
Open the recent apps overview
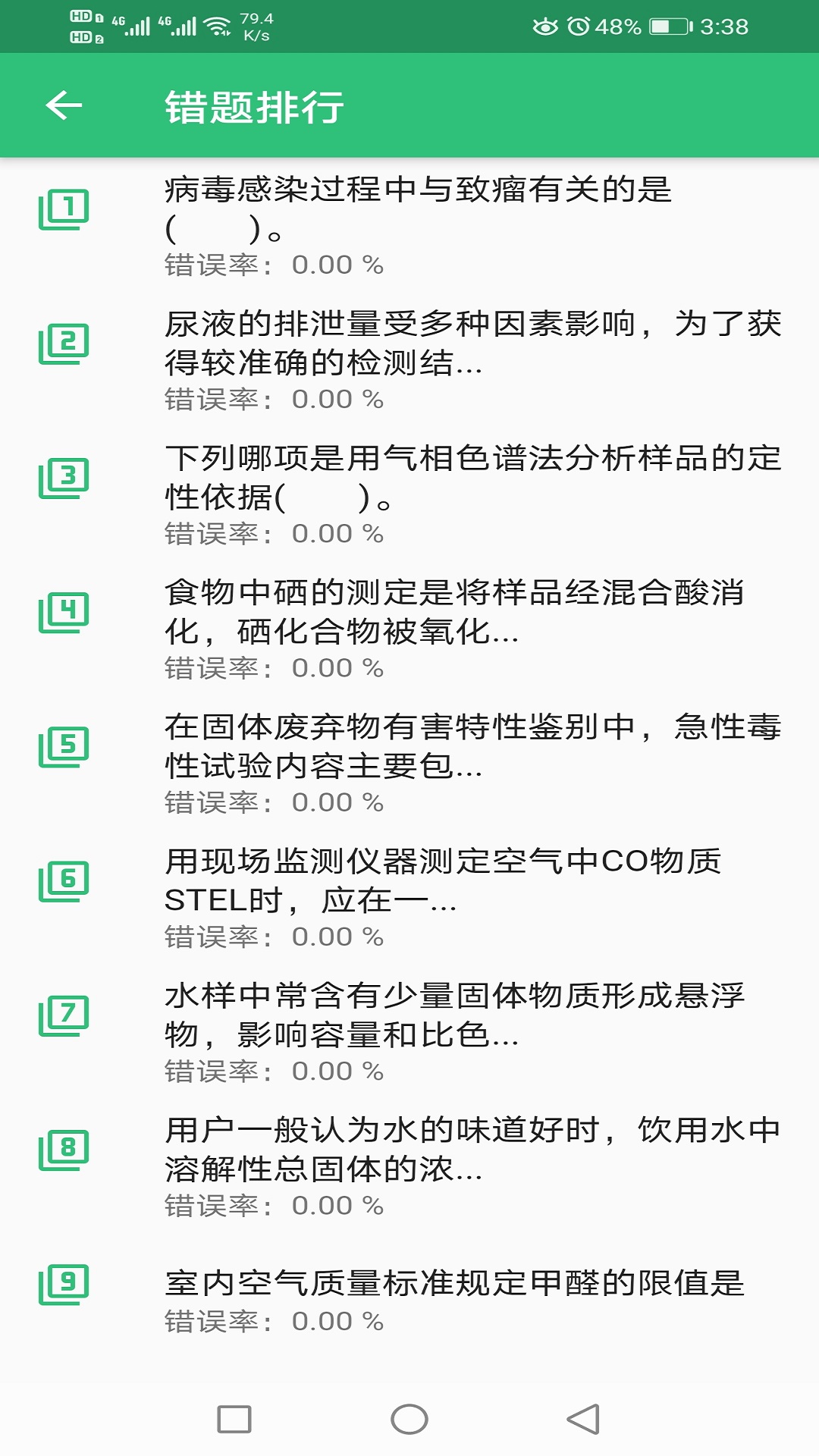click(234, 1419)
